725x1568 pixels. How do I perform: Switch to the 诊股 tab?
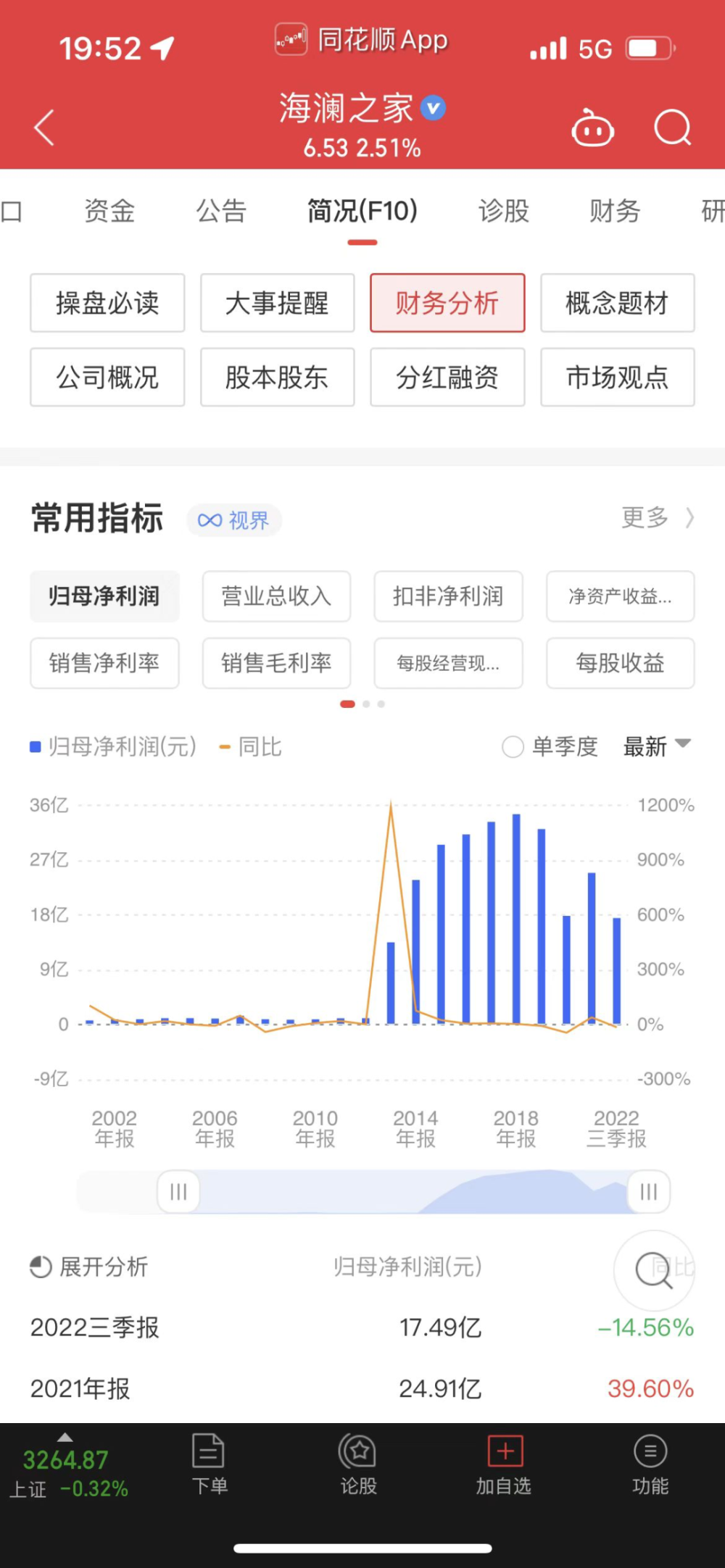504,211
